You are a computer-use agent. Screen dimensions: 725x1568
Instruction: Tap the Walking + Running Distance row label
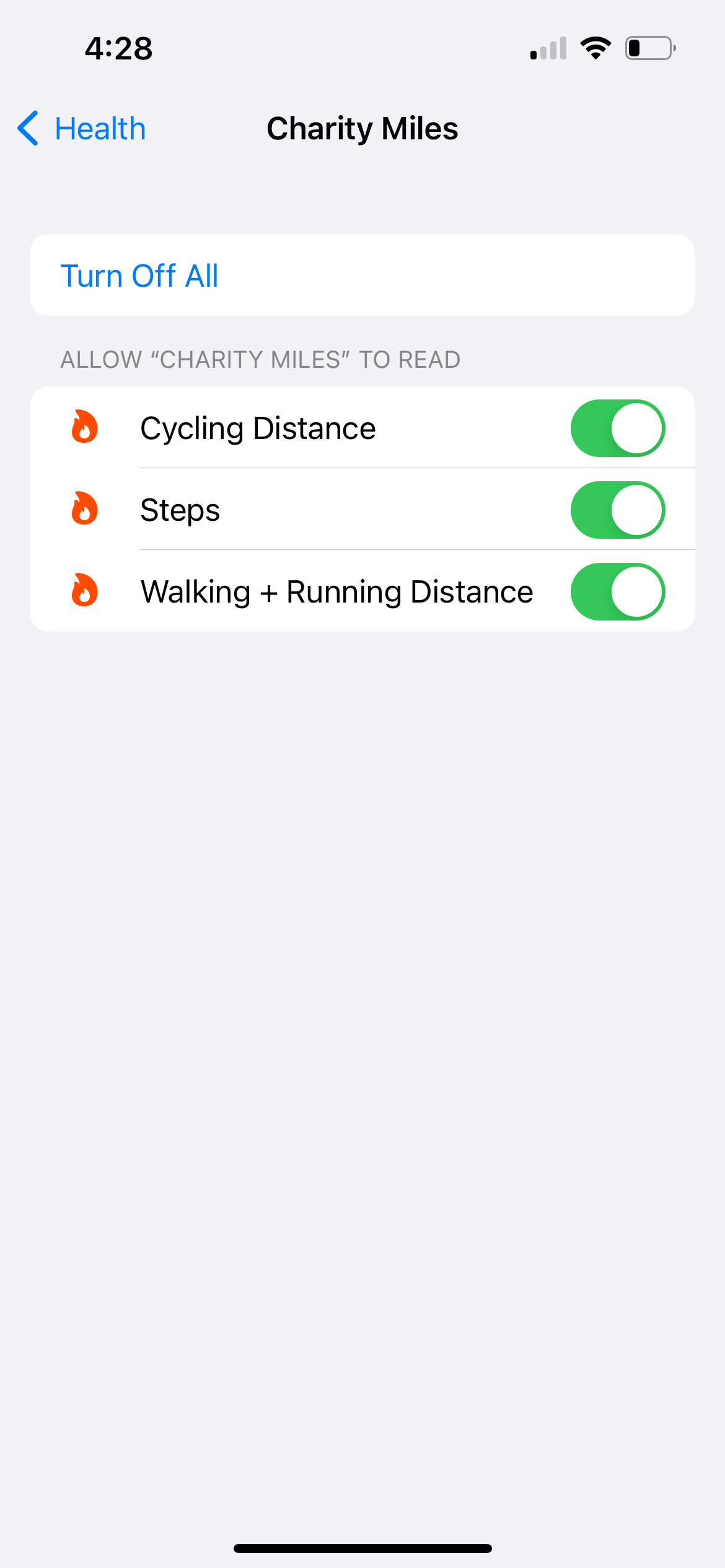point(336,591)
